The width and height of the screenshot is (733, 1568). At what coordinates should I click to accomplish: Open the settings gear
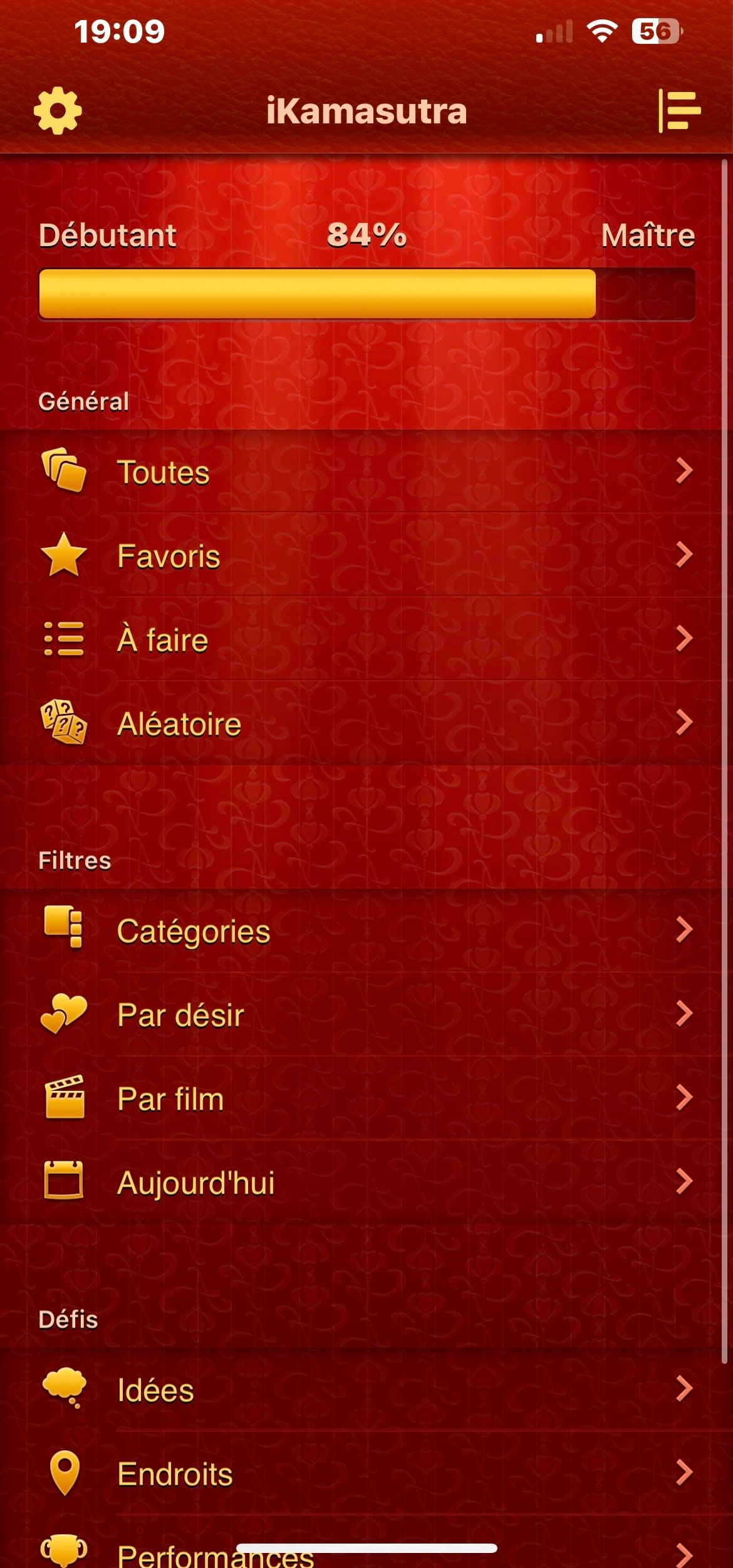coord(58,111)
